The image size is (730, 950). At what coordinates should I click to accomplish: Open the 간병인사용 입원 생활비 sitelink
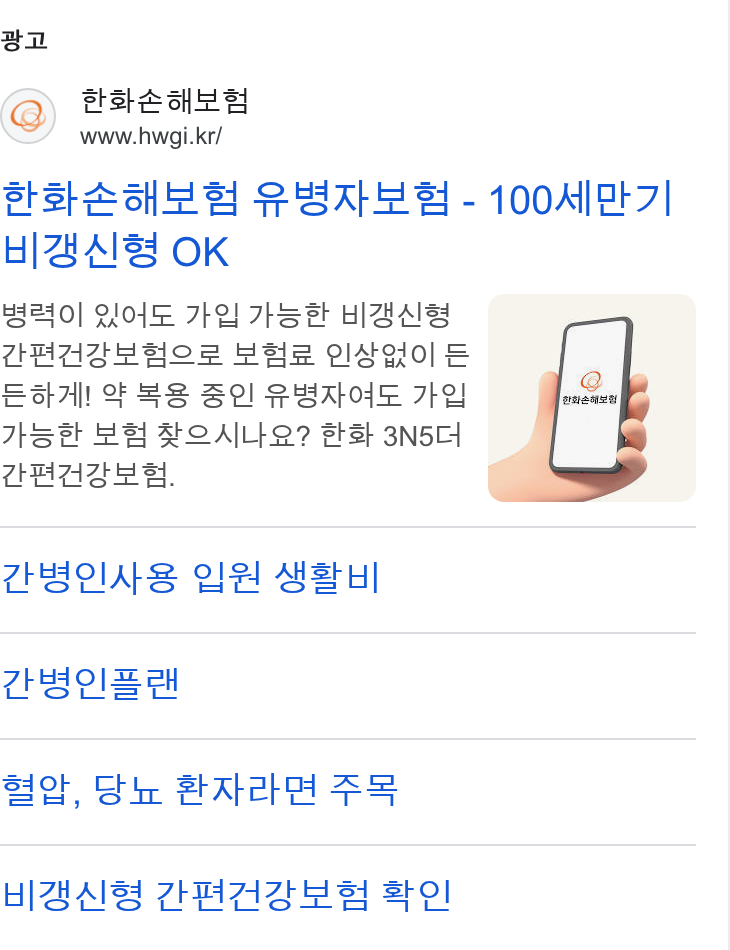point(191,579)
